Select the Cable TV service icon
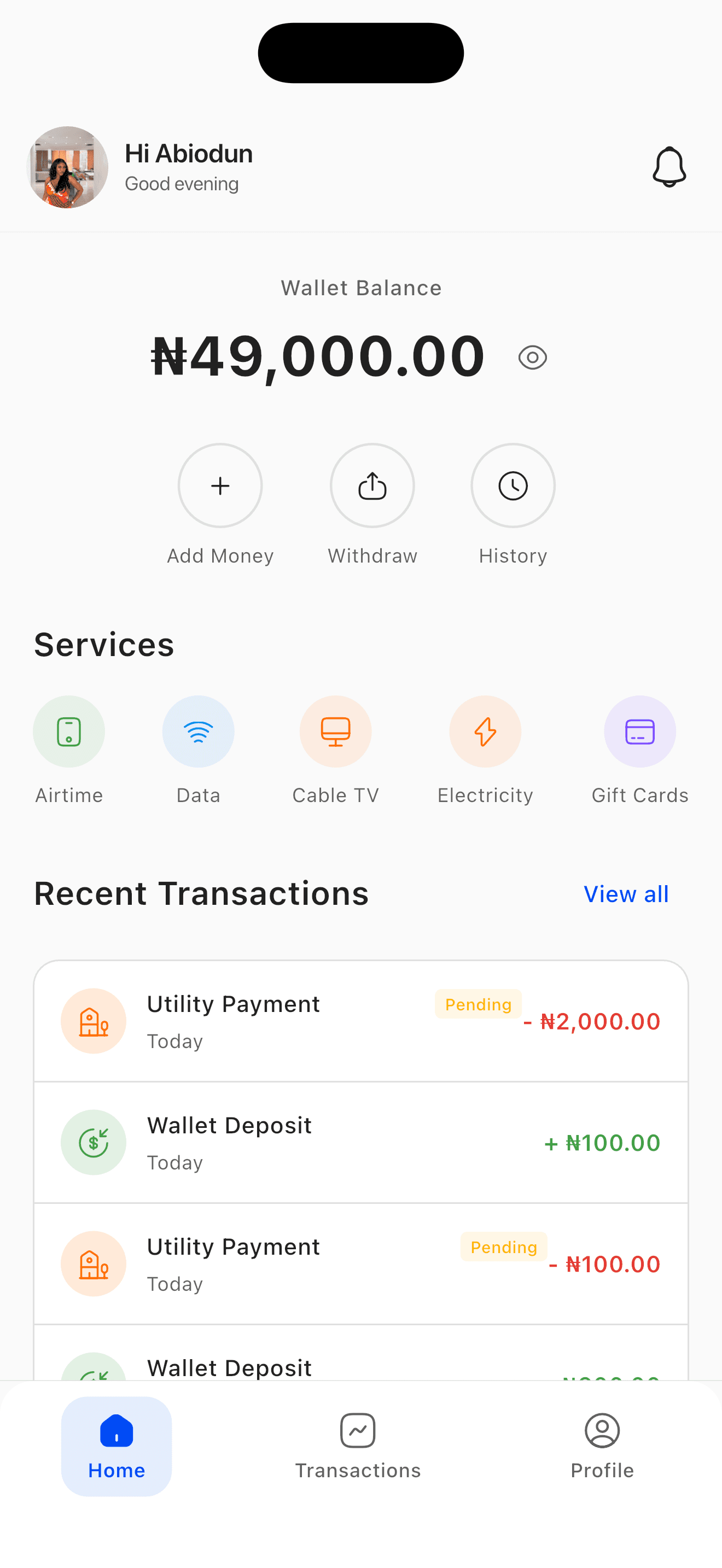The height and width of the screenshot is (1568, 722). (335, 731)
